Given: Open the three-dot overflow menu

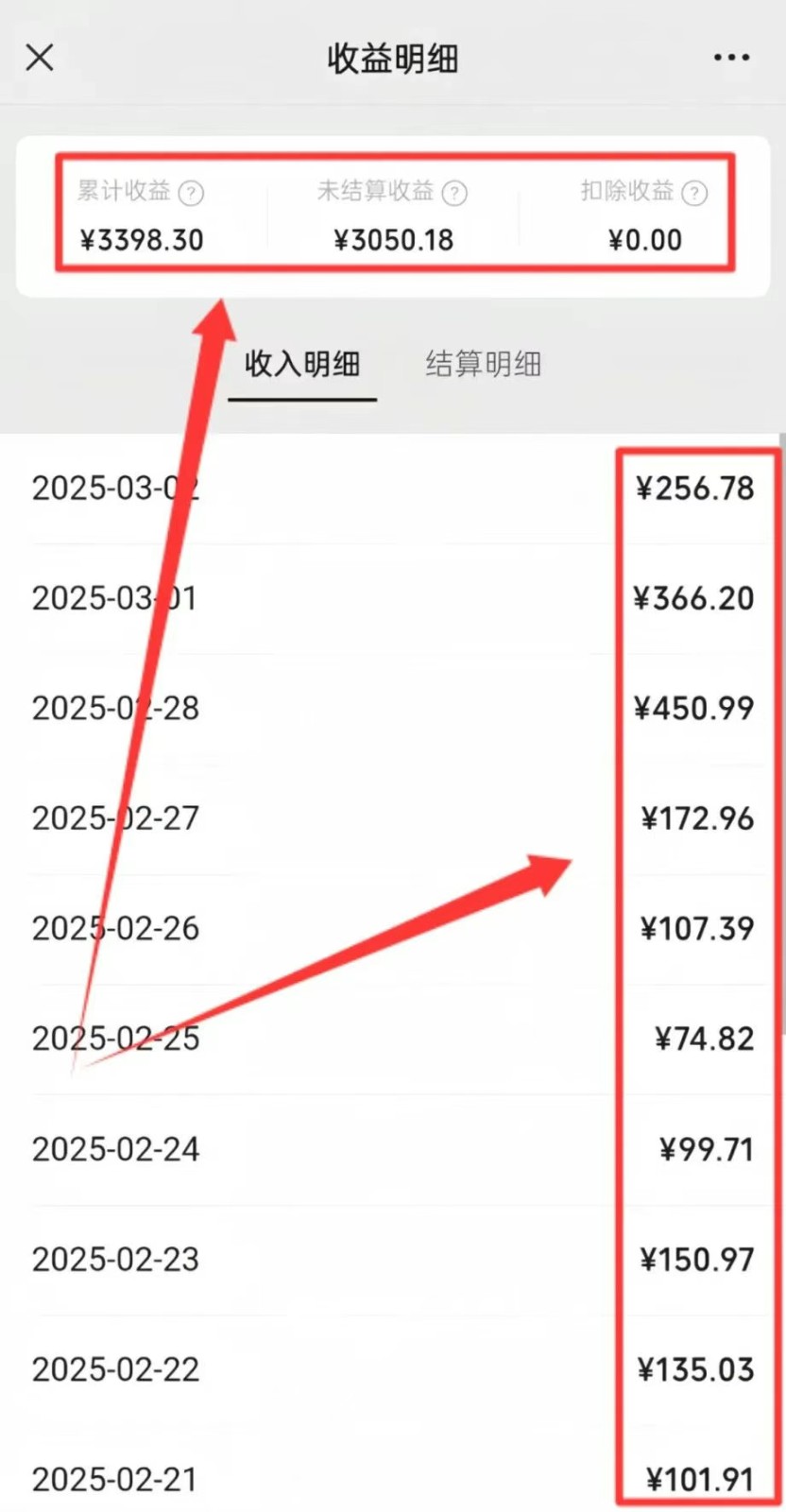Looking at the screenshot, I should (x=731, y=58).
